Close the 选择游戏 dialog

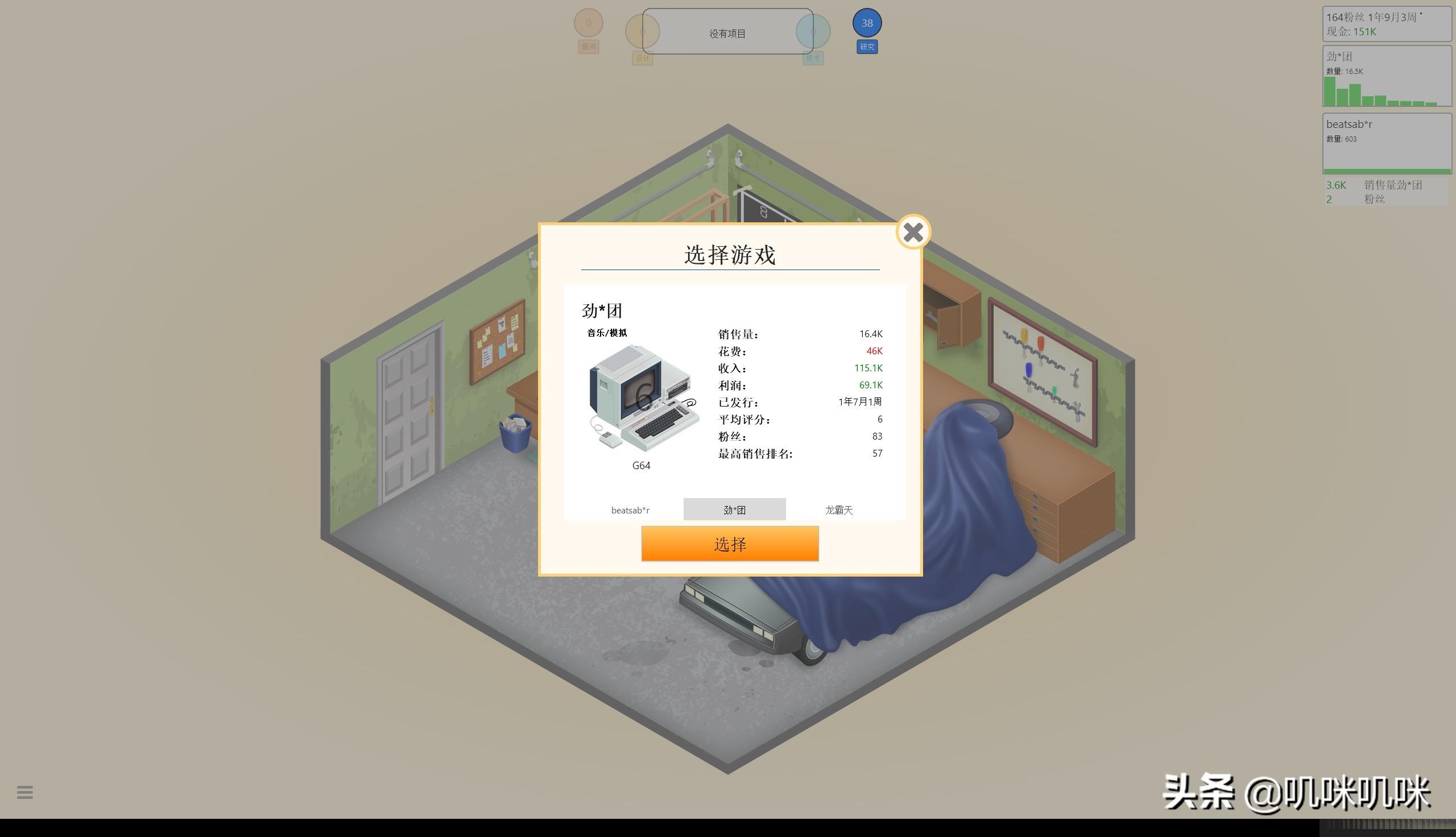point(913,232)
